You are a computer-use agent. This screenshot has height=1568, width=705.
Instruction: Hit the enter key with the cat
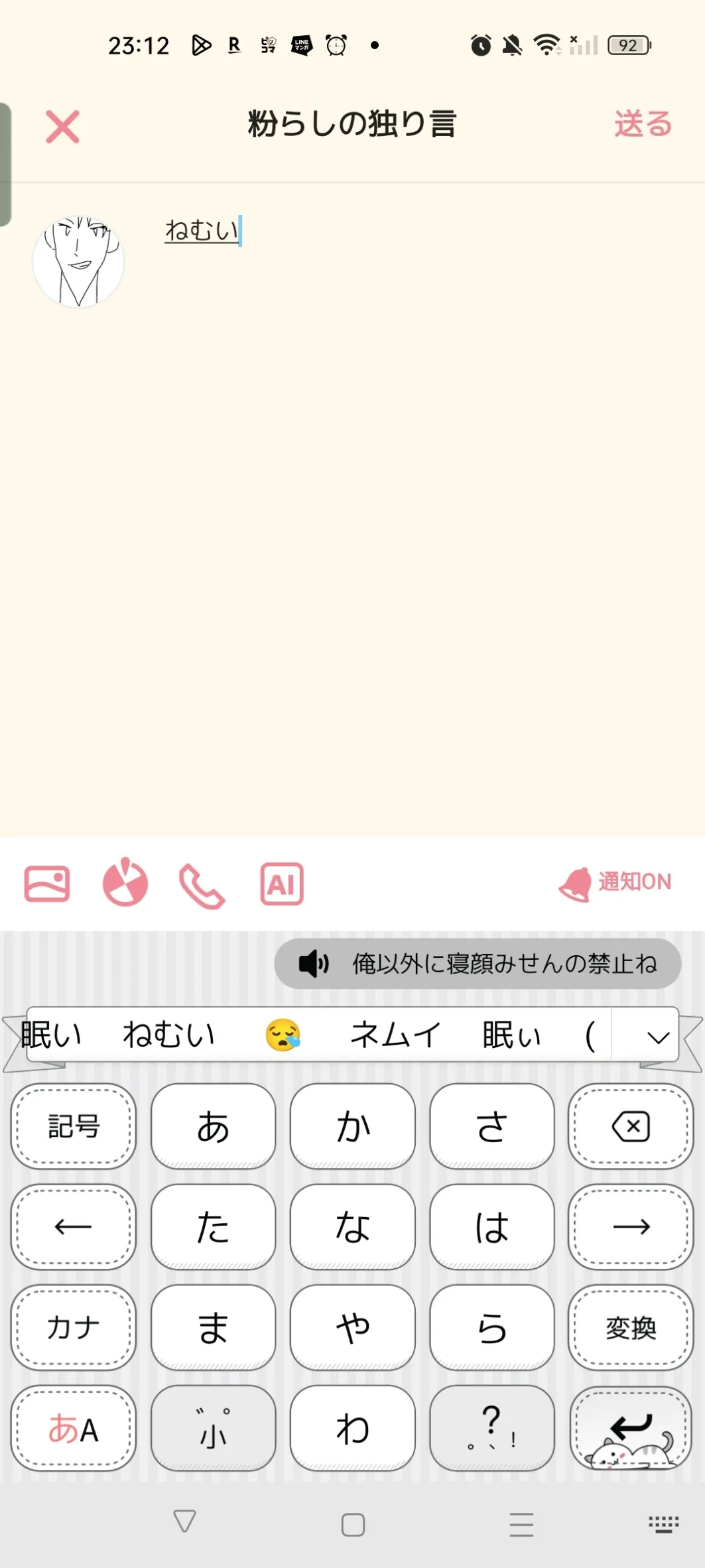631,1428
